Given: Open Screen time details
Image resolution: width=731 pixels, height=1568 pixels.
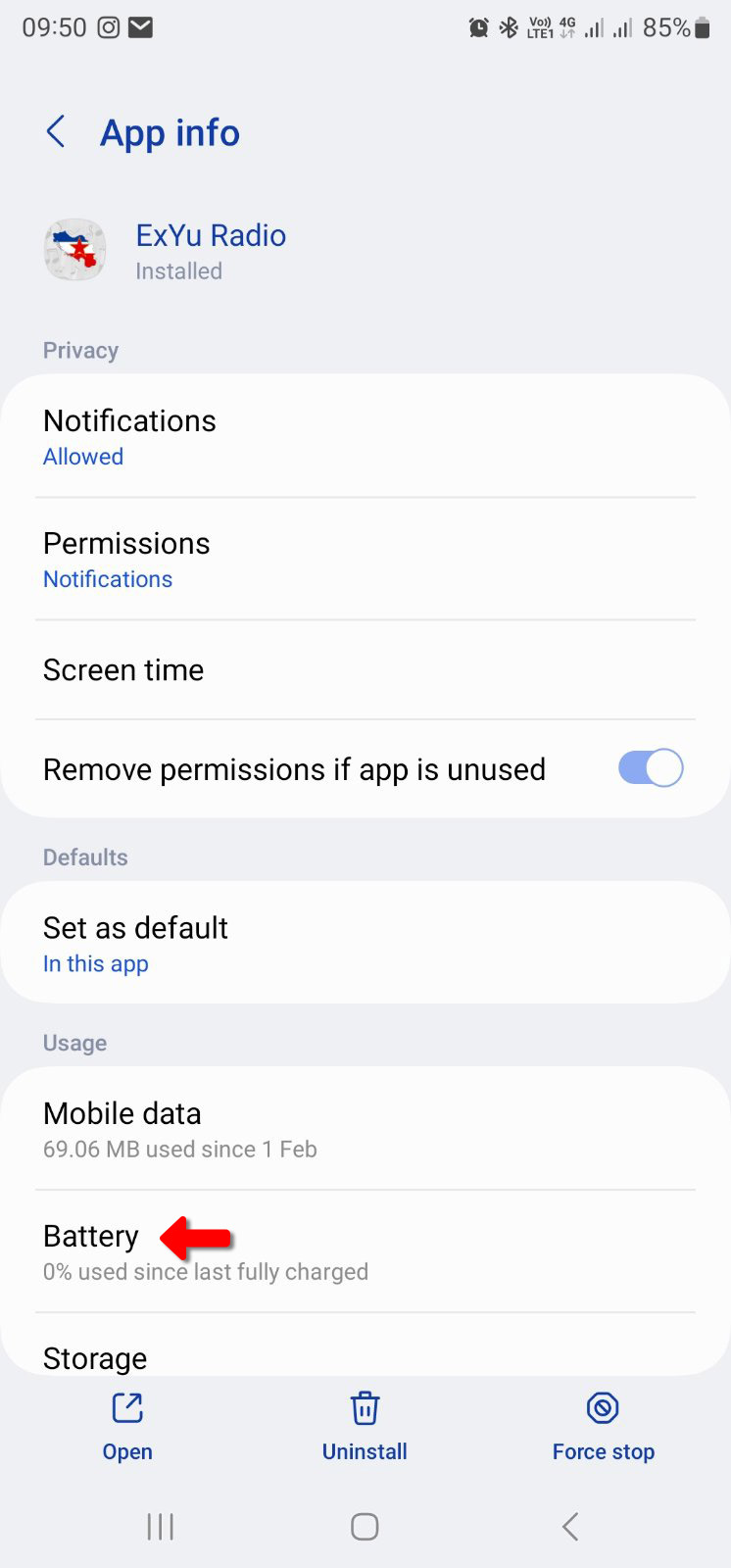Looking at the screenshot, I should click(x=365, y=670).
